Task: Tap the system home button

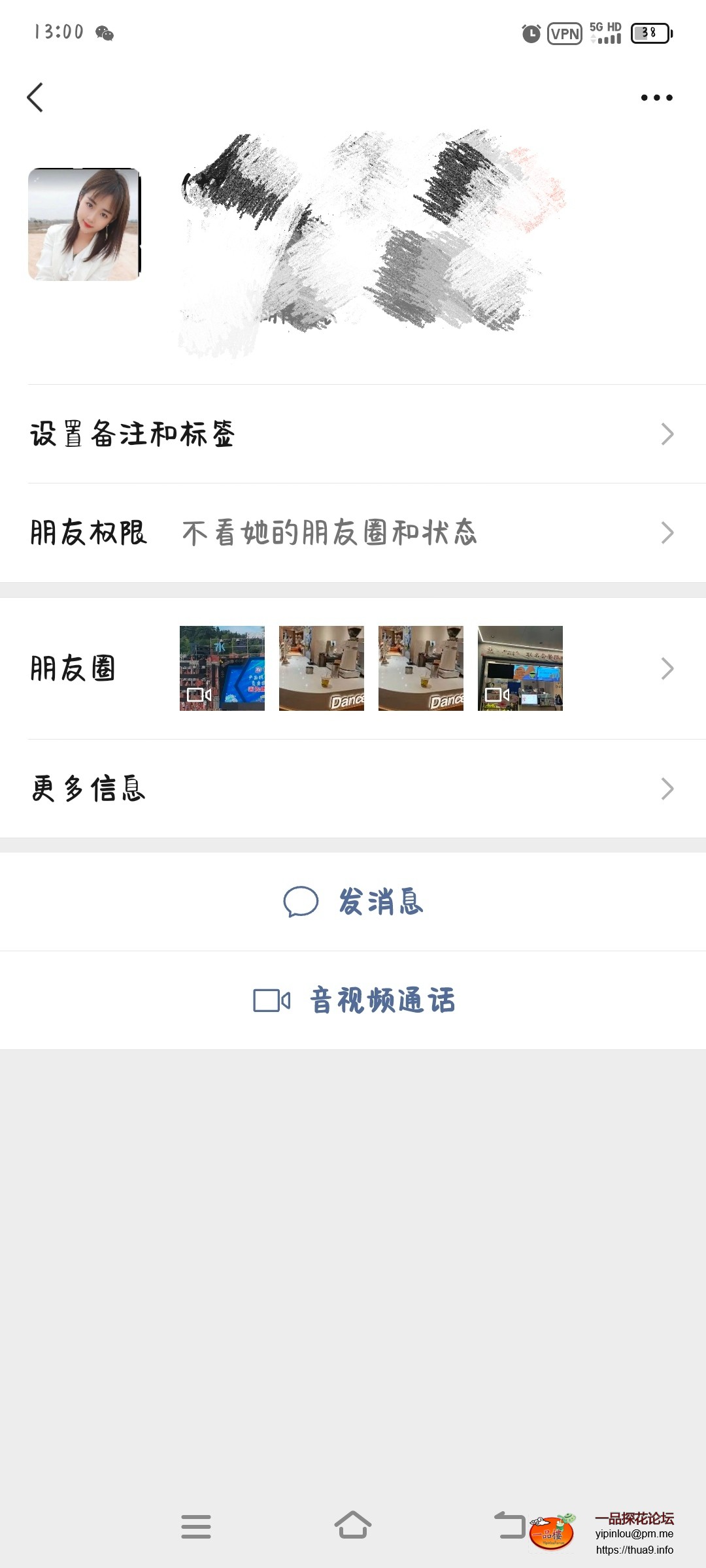Action: click(353, 1526)
